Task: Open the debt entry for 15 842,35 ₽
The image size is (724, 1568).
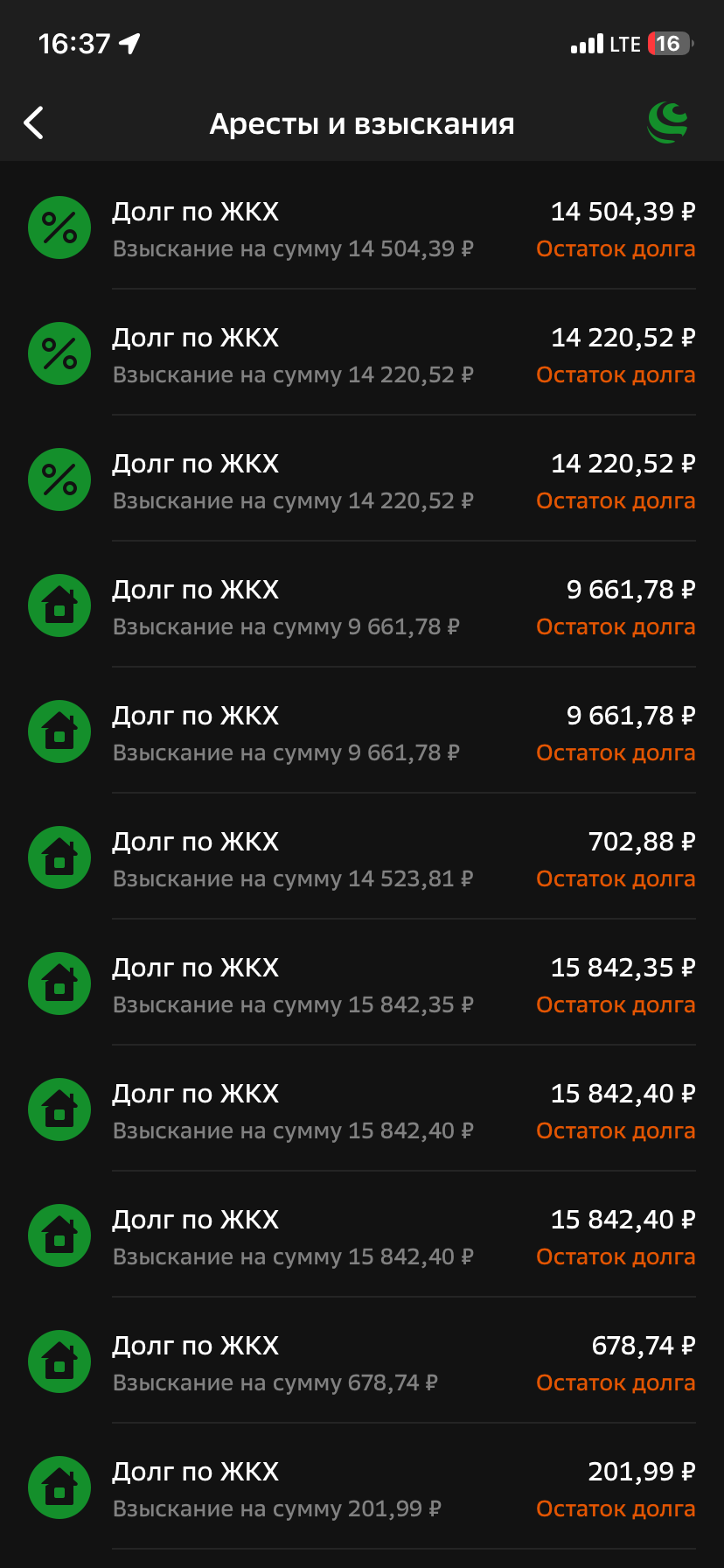Action: [362, 985]
